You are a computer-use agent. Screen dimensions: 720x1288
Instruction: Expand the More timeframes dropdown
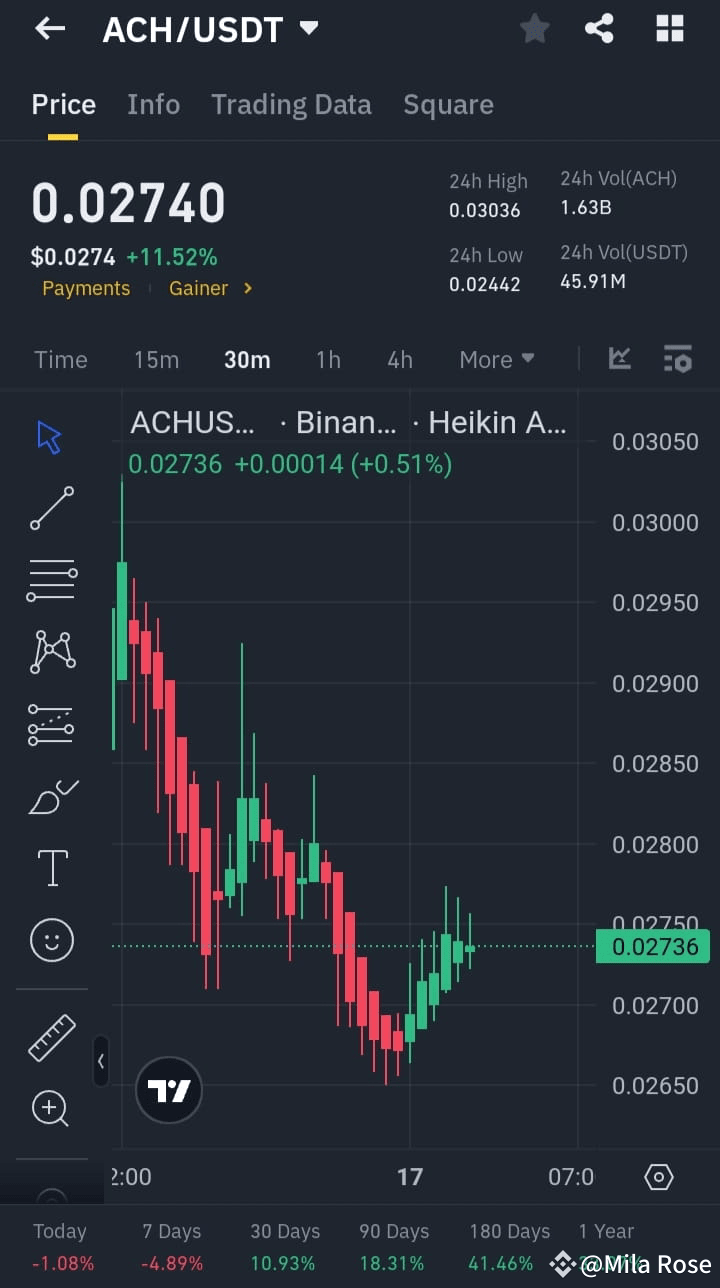tap(496, 359)
